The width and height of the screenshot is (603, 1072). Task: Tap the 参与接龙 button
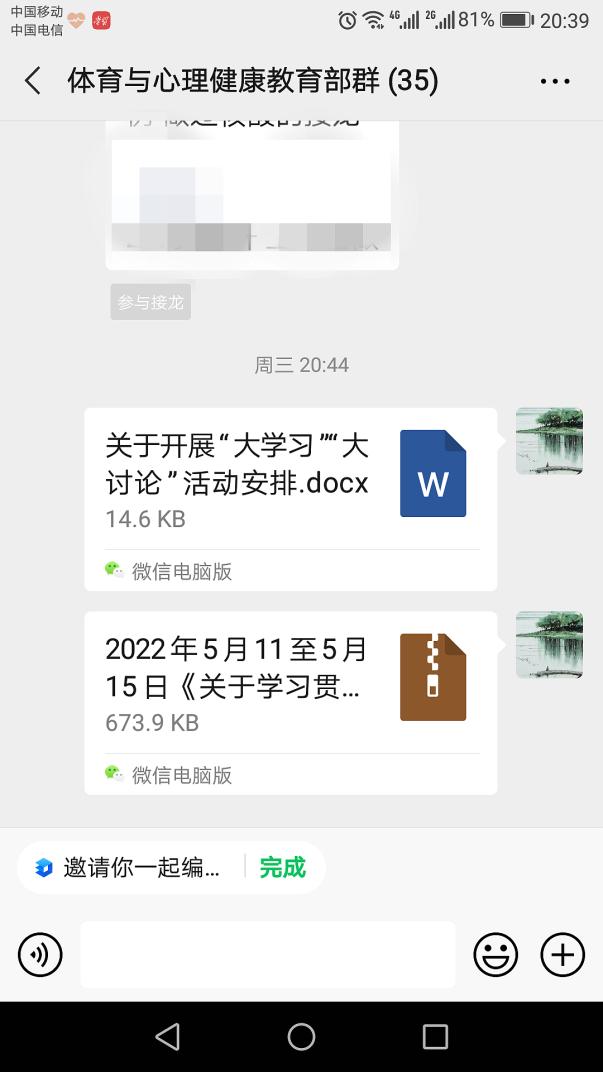(151, 302)
